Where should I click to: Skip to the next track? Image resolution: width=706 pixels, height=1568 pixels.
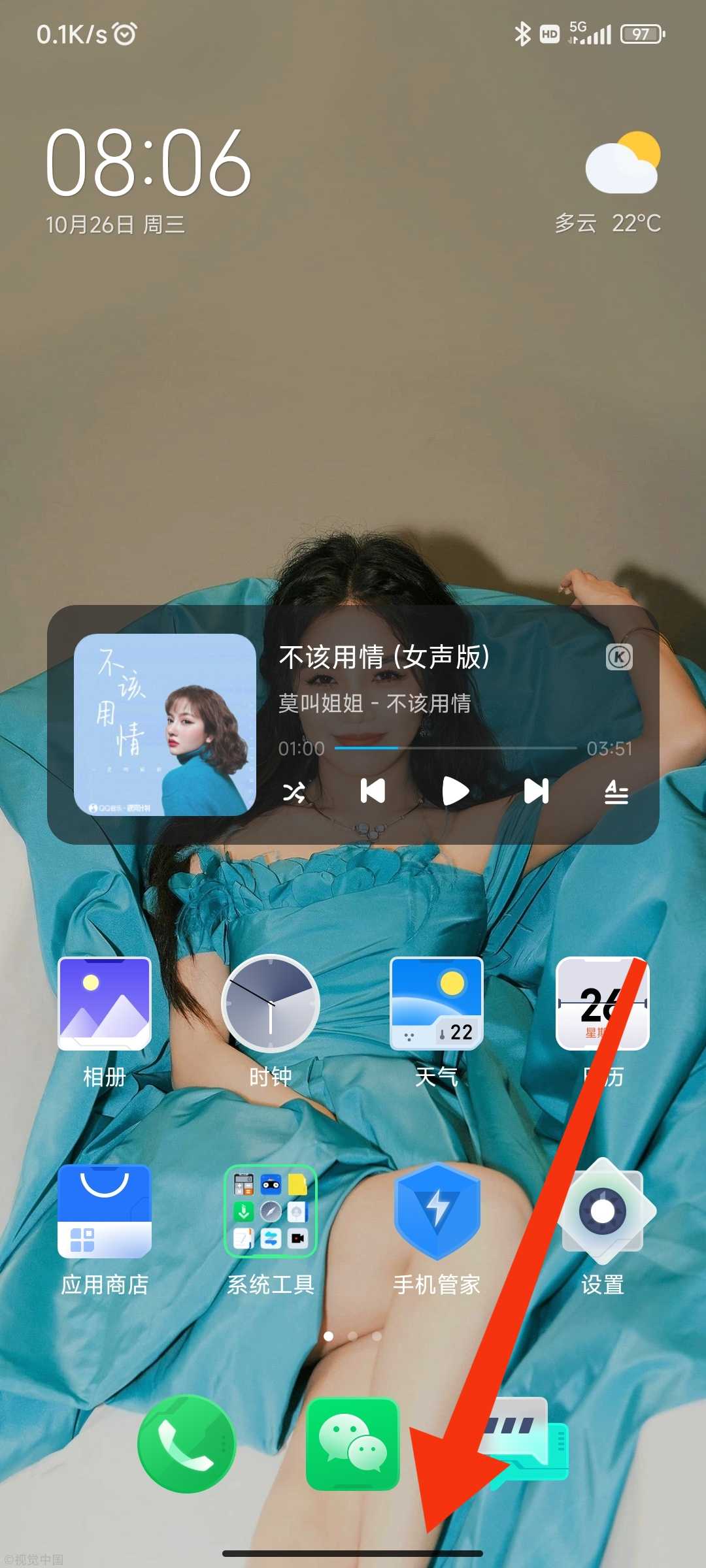point(536,791)
